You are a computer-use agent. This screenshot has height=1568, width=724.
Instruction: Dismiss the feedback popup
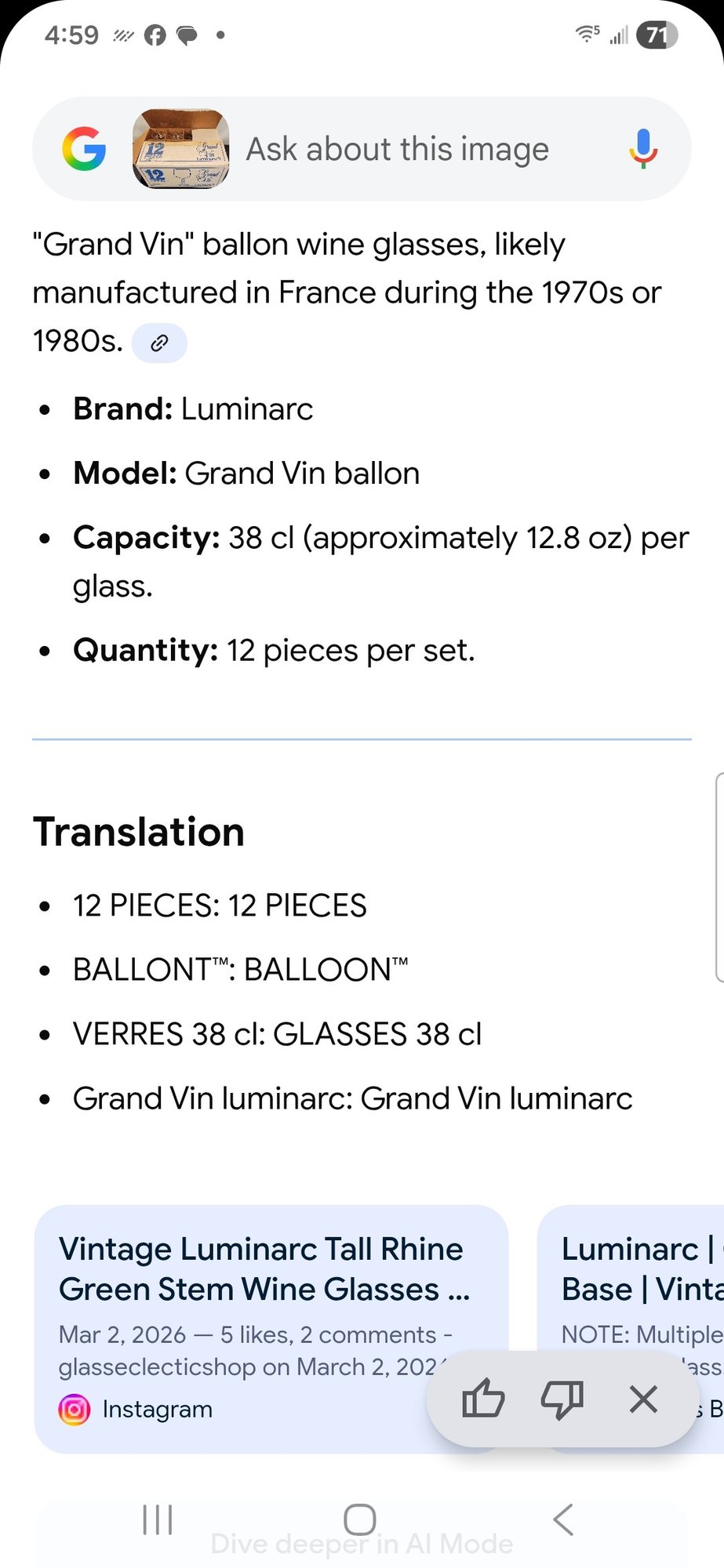tap(643, 1398)
